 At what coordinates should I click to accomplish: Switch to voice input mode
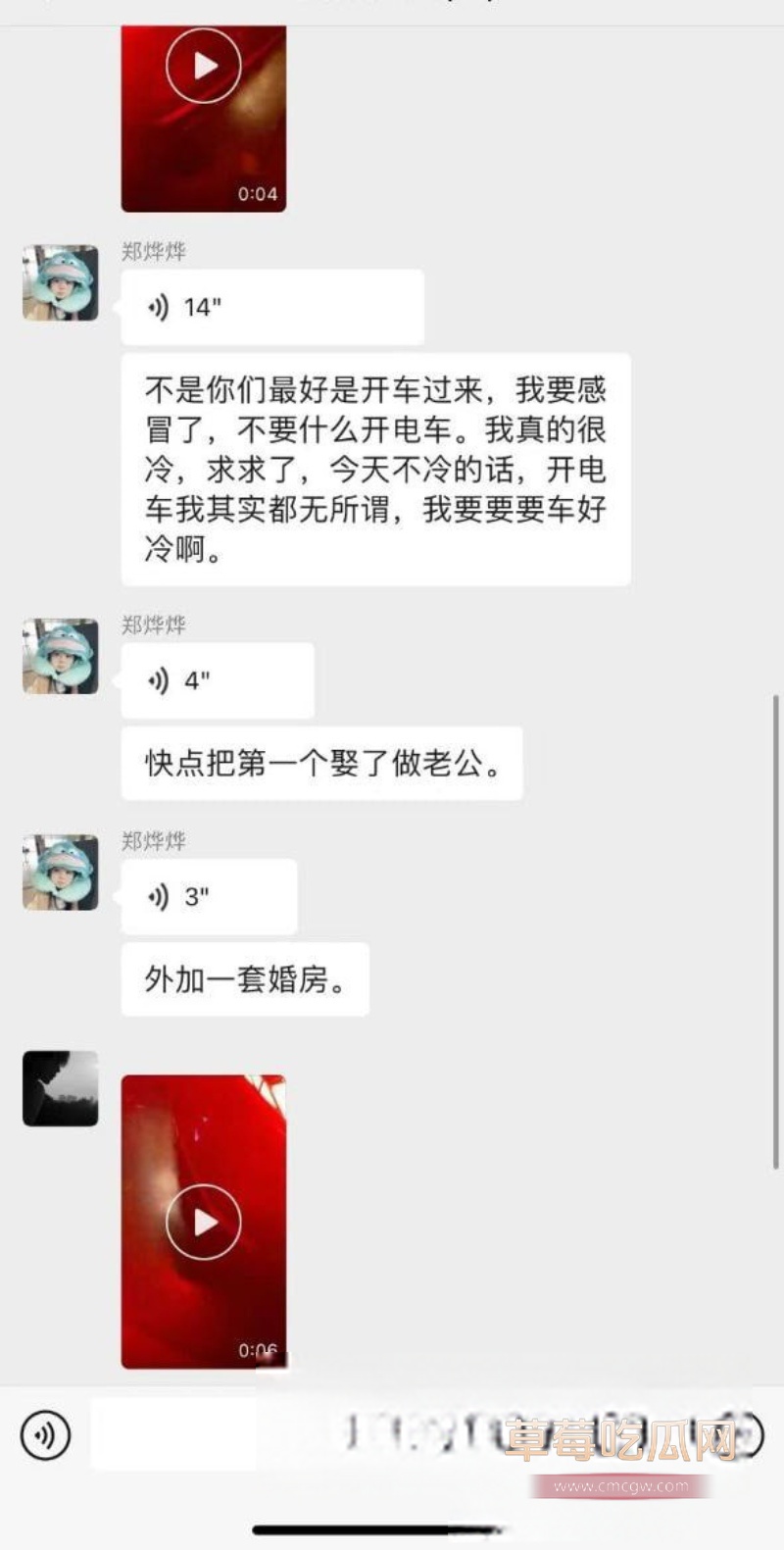click(x=45, y=1435)
